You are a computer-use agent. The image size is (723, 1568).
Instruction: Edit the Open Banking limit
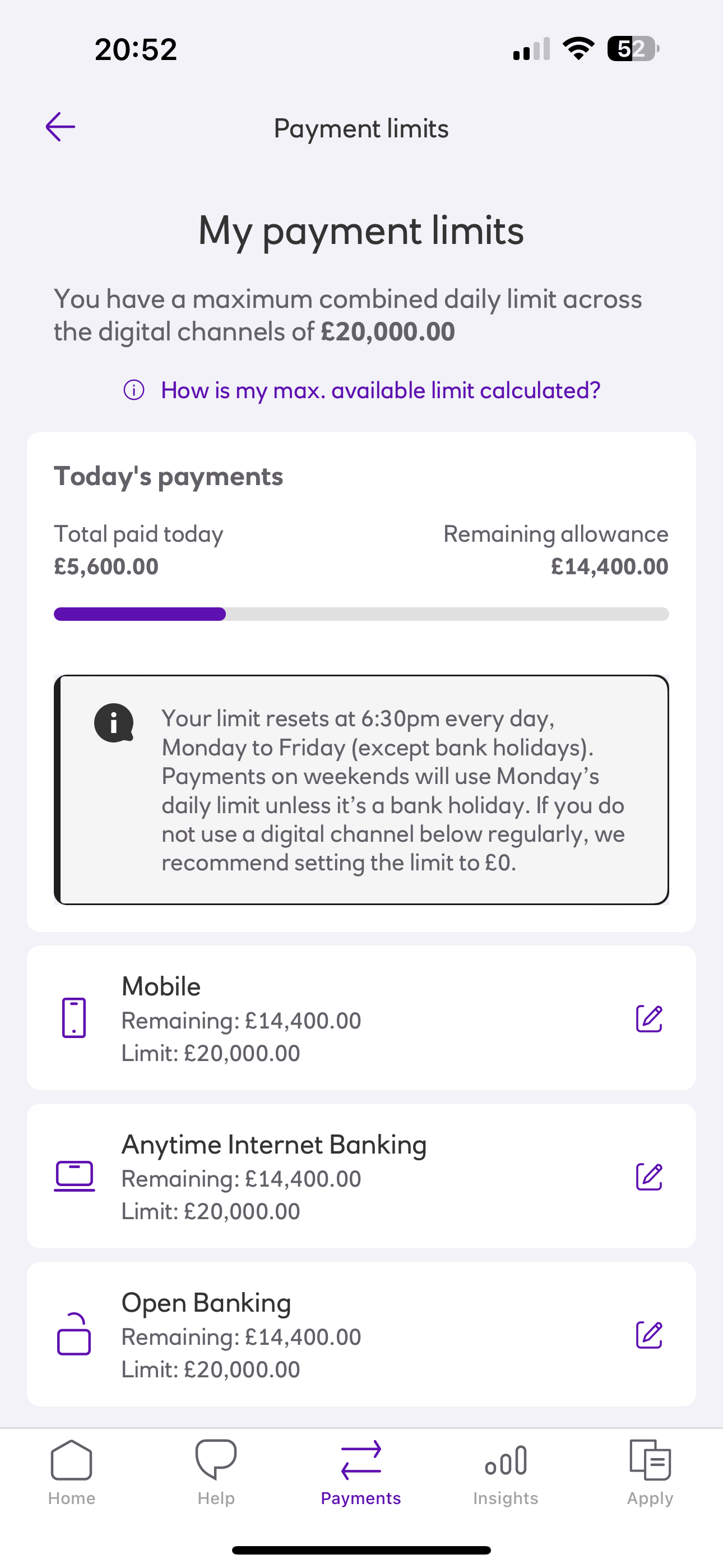coord(649,1335)
